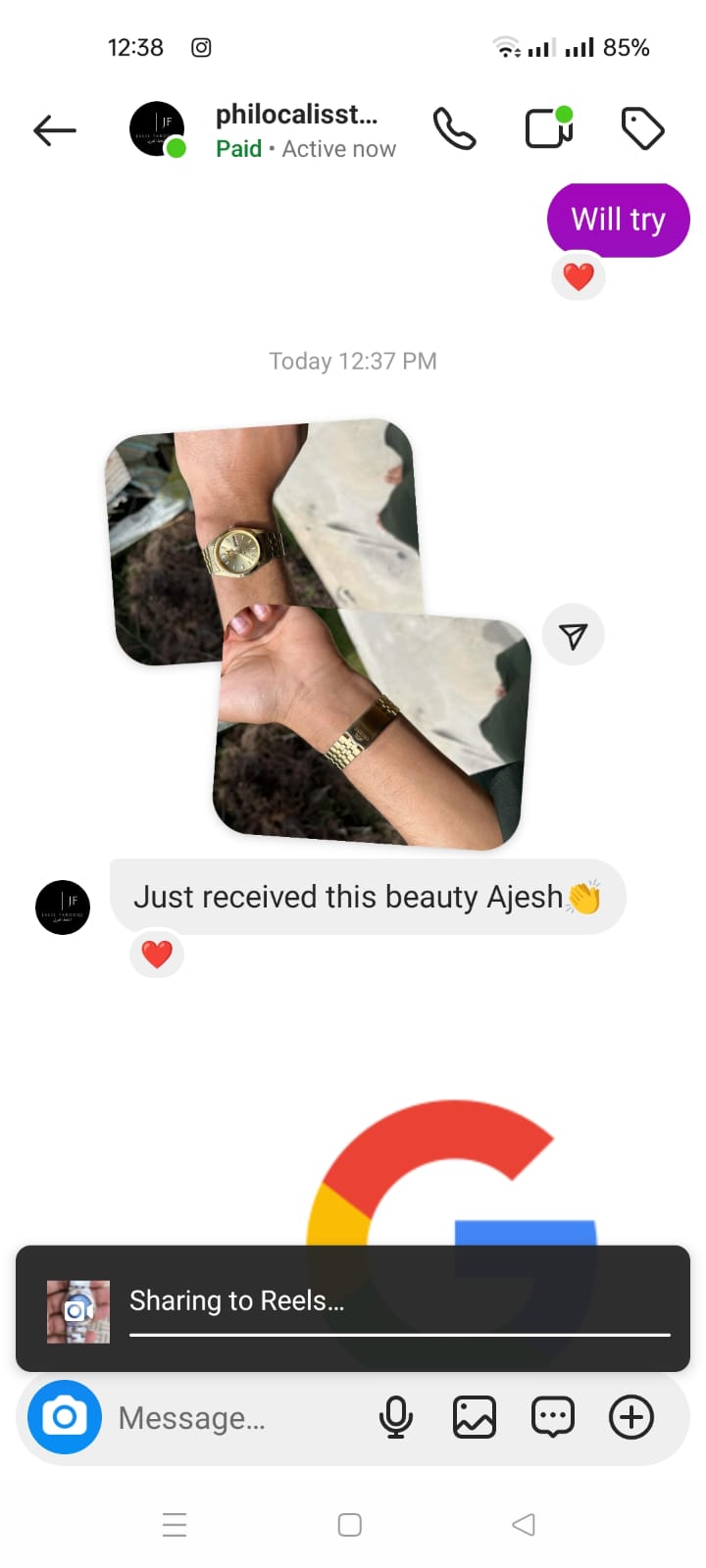
Task: Open philocalisst profile from header name
Action: (x=295, y=116)
